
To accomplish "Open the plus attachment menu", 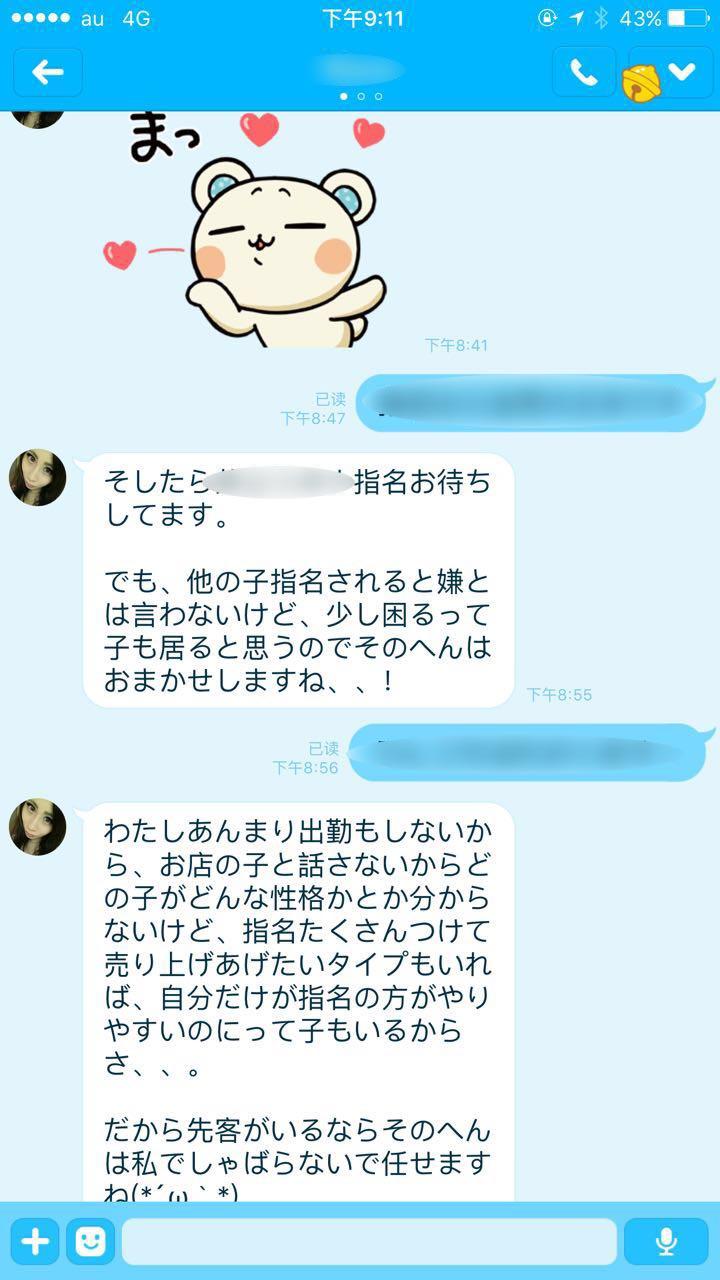I will (35, 1242).
